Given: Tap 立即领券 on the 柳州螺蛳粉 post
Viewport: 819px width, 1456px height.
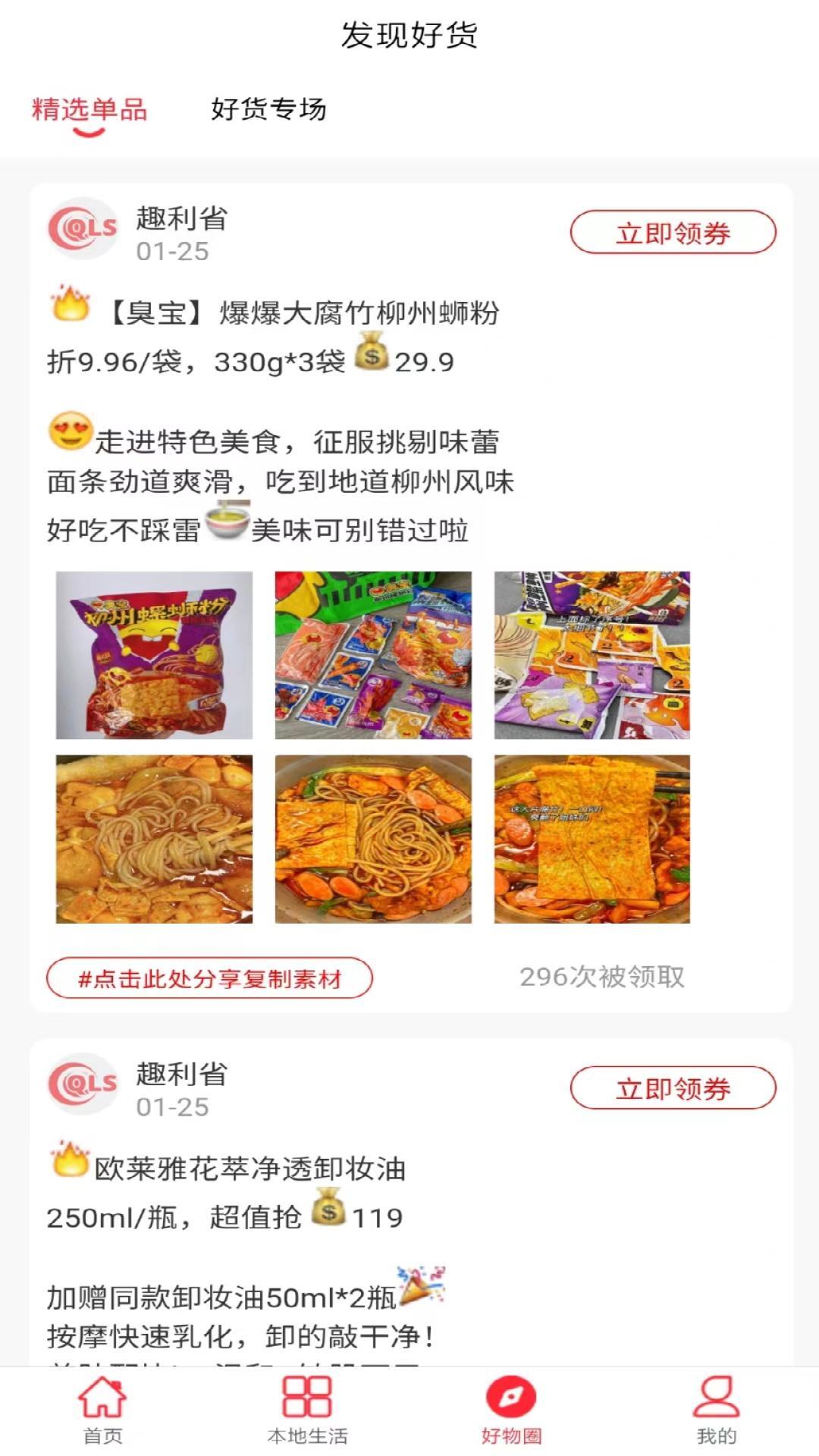Looking at the screenshot, I should [x=673, y=233].
